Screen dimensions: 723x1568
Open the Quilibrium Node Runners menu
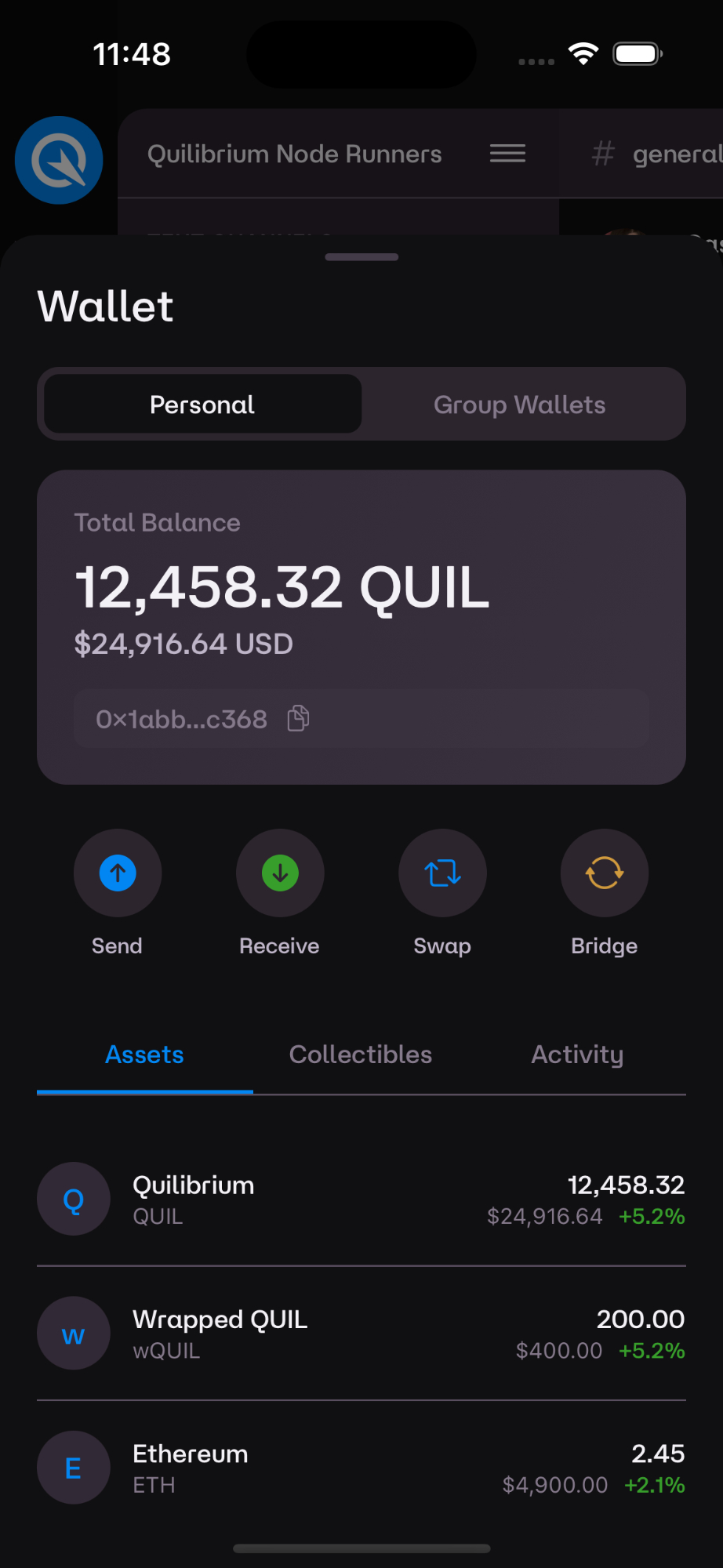507,154
